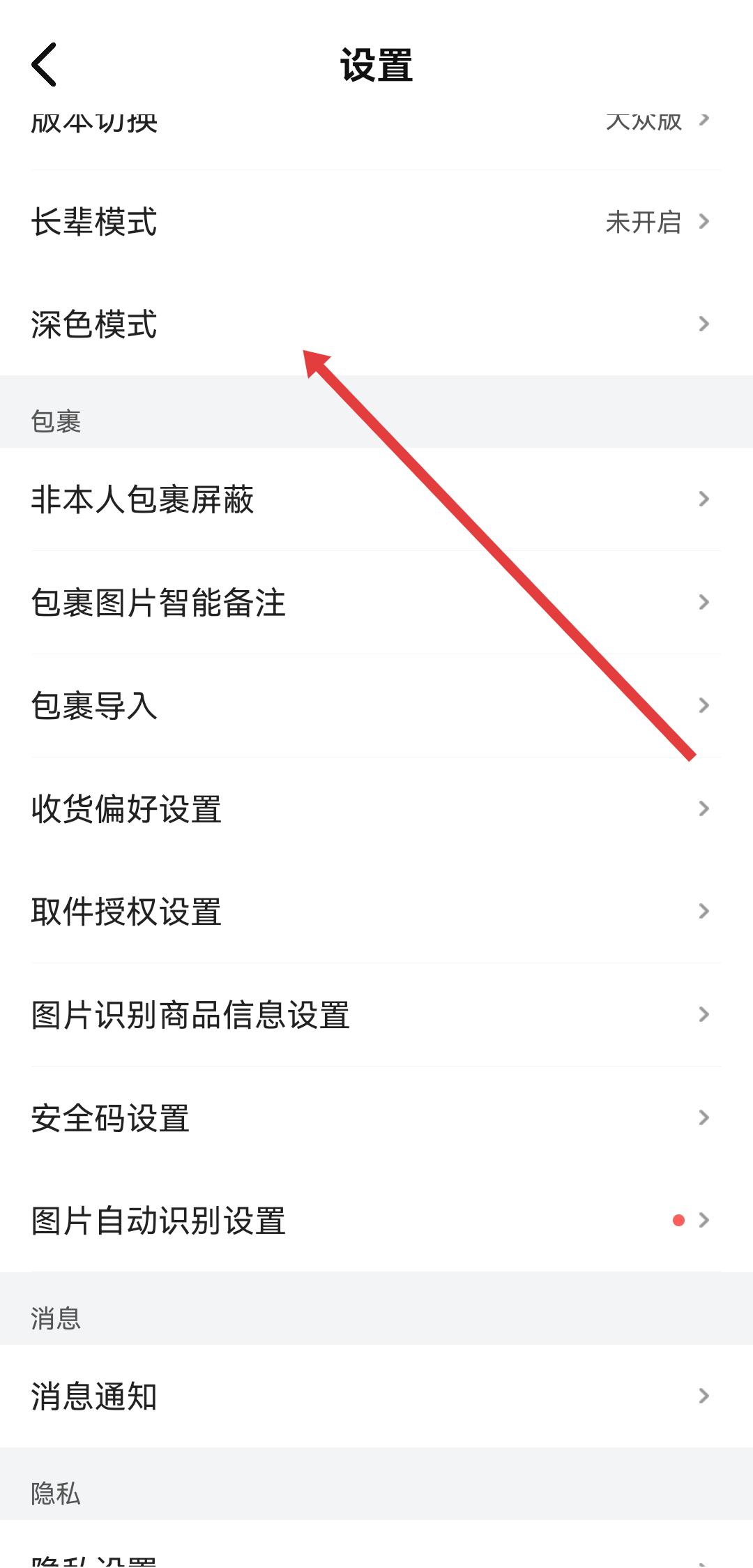Open 取件授权设置
The height and width of the screenshot is (1568, 753).
coord(376,912)
